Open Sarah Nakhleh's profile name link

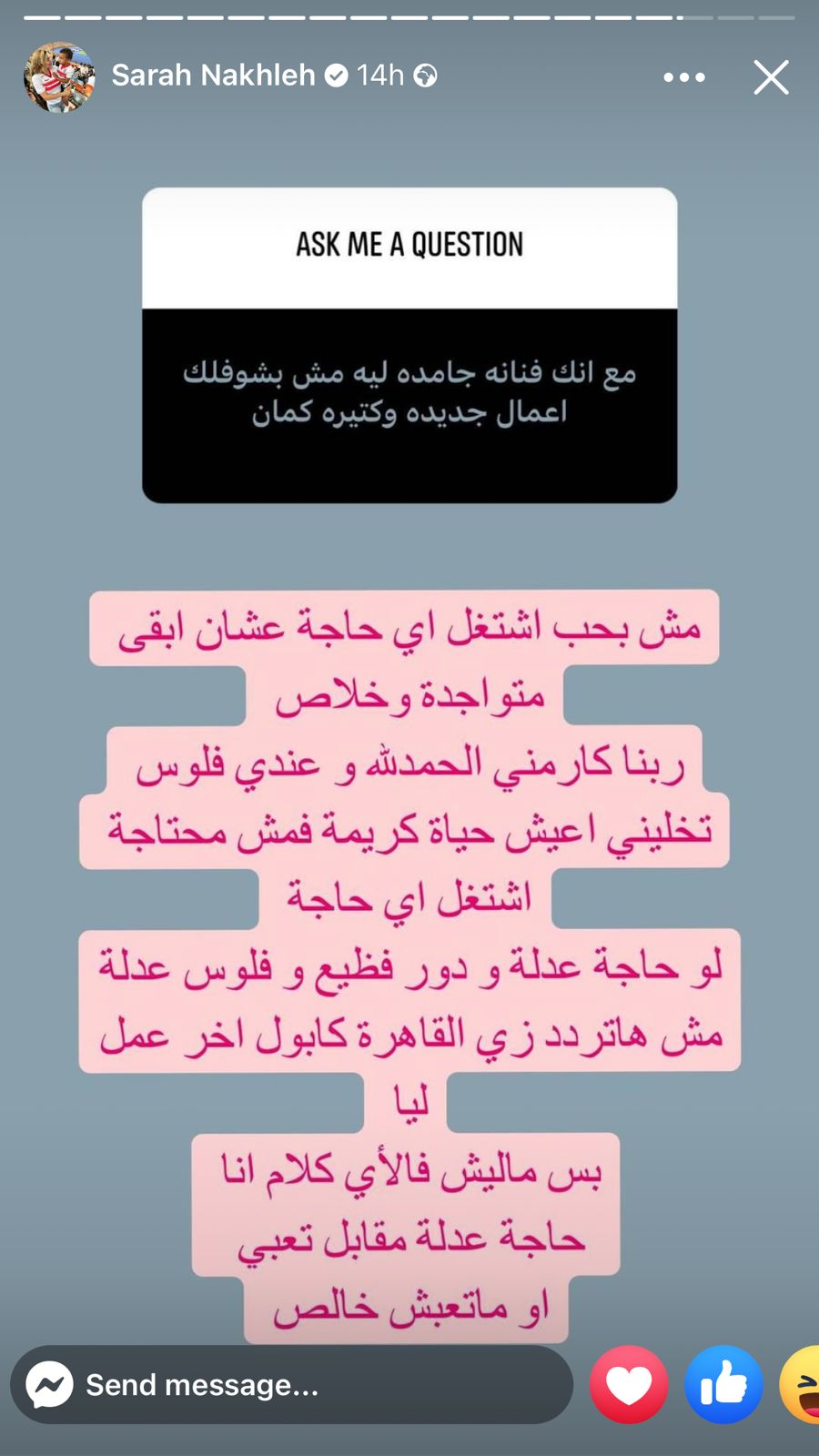coord(213,76)
